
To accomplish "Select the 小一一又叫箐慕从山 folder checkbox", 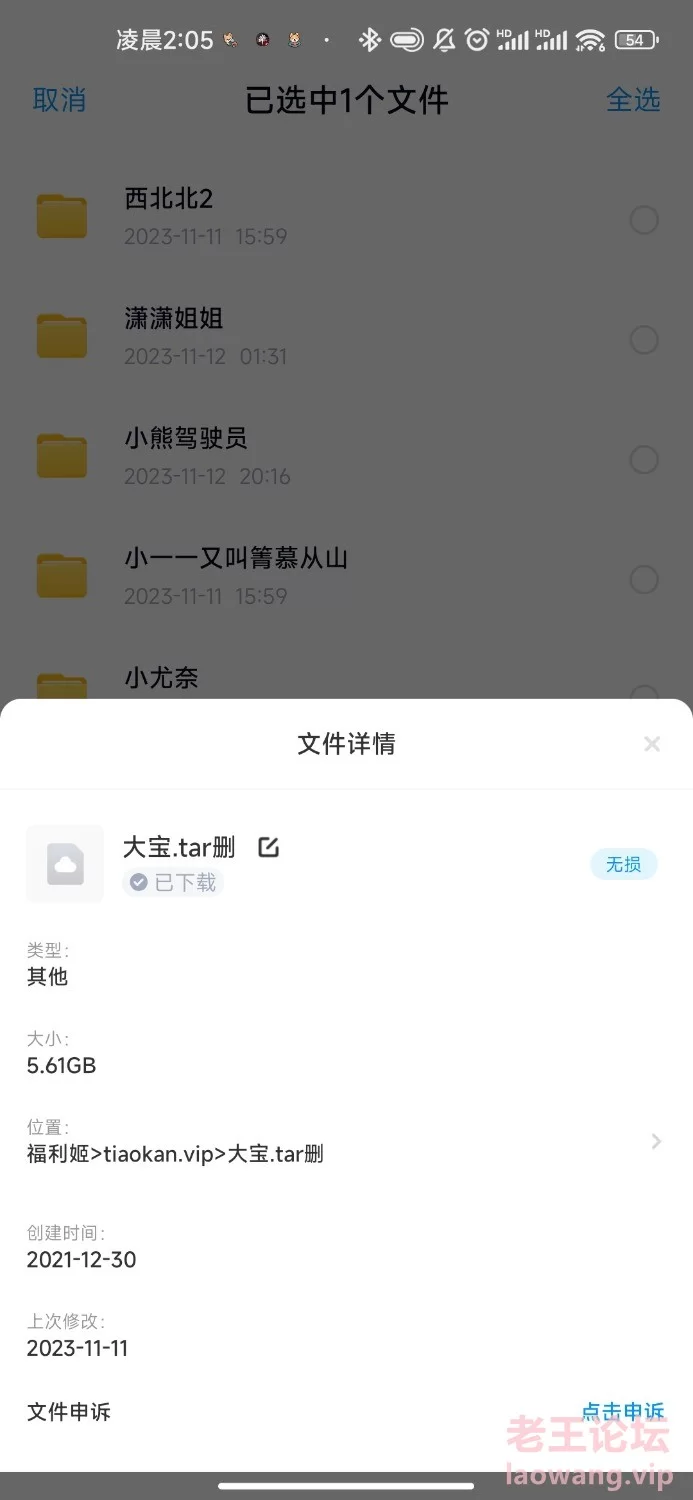I will [x=644, y=579].
